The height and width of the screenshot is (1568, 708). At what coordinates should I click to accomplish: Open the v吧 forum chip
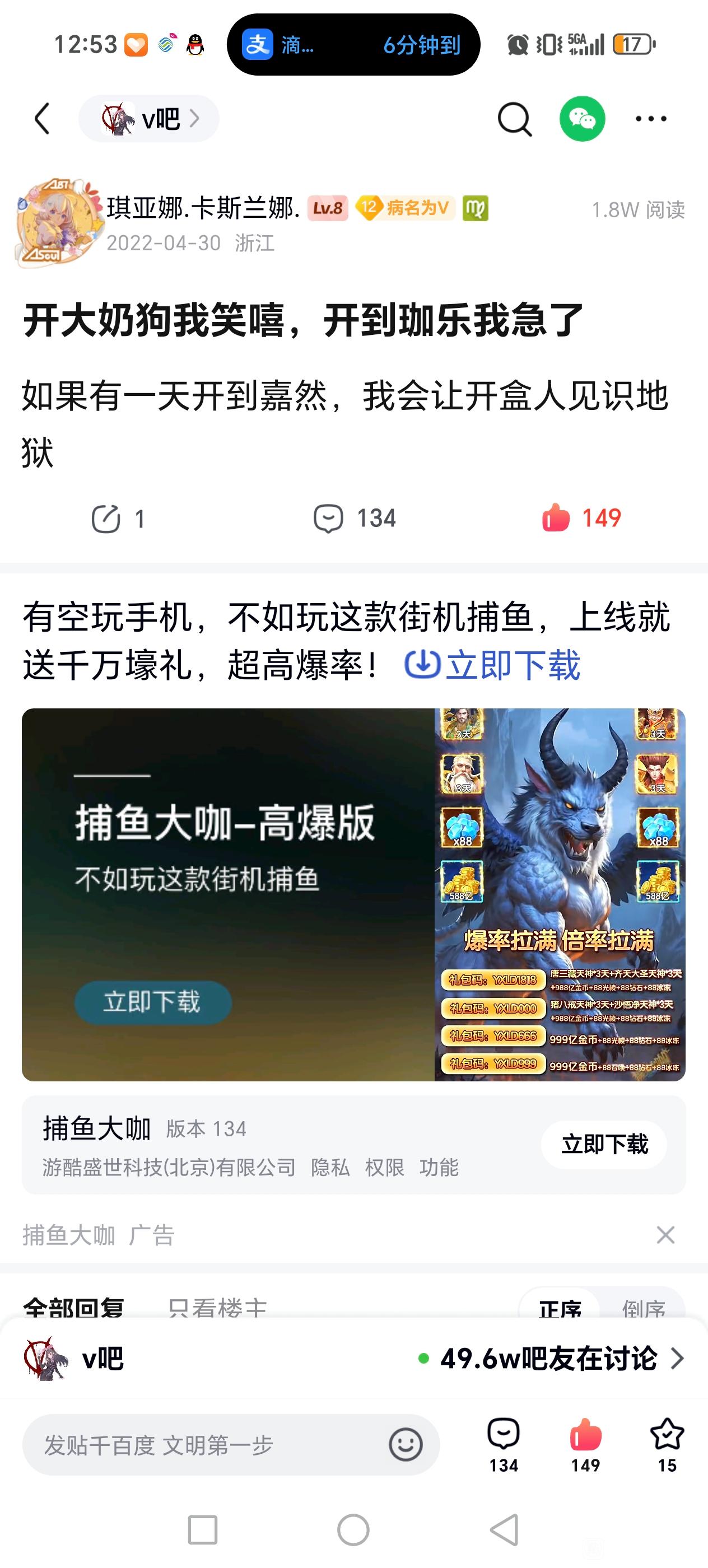point(149,118)
